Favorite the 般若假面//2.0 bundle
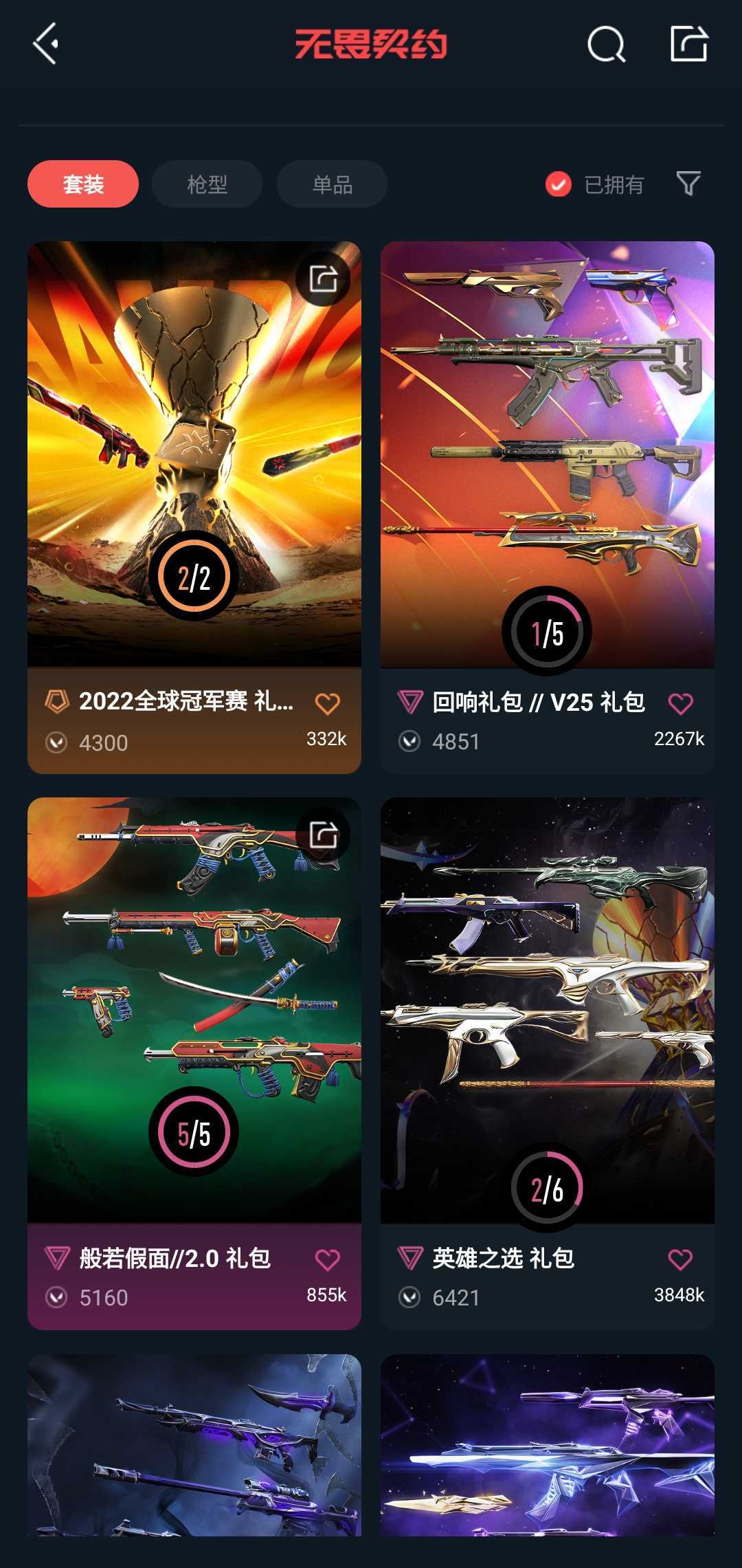This screenshot has height=1568, width=742. (x=327, y=1259)
